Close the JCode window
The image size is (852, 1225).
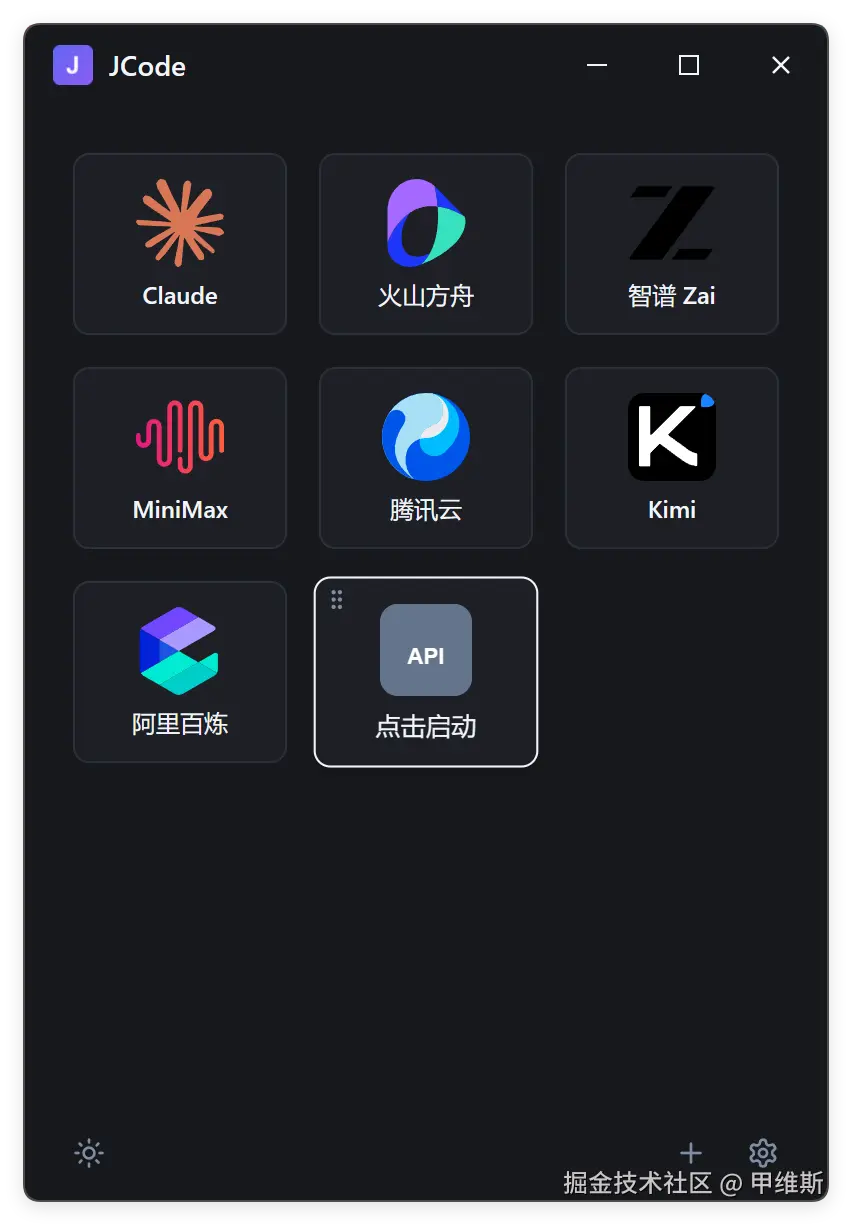[x=781, y=65]
